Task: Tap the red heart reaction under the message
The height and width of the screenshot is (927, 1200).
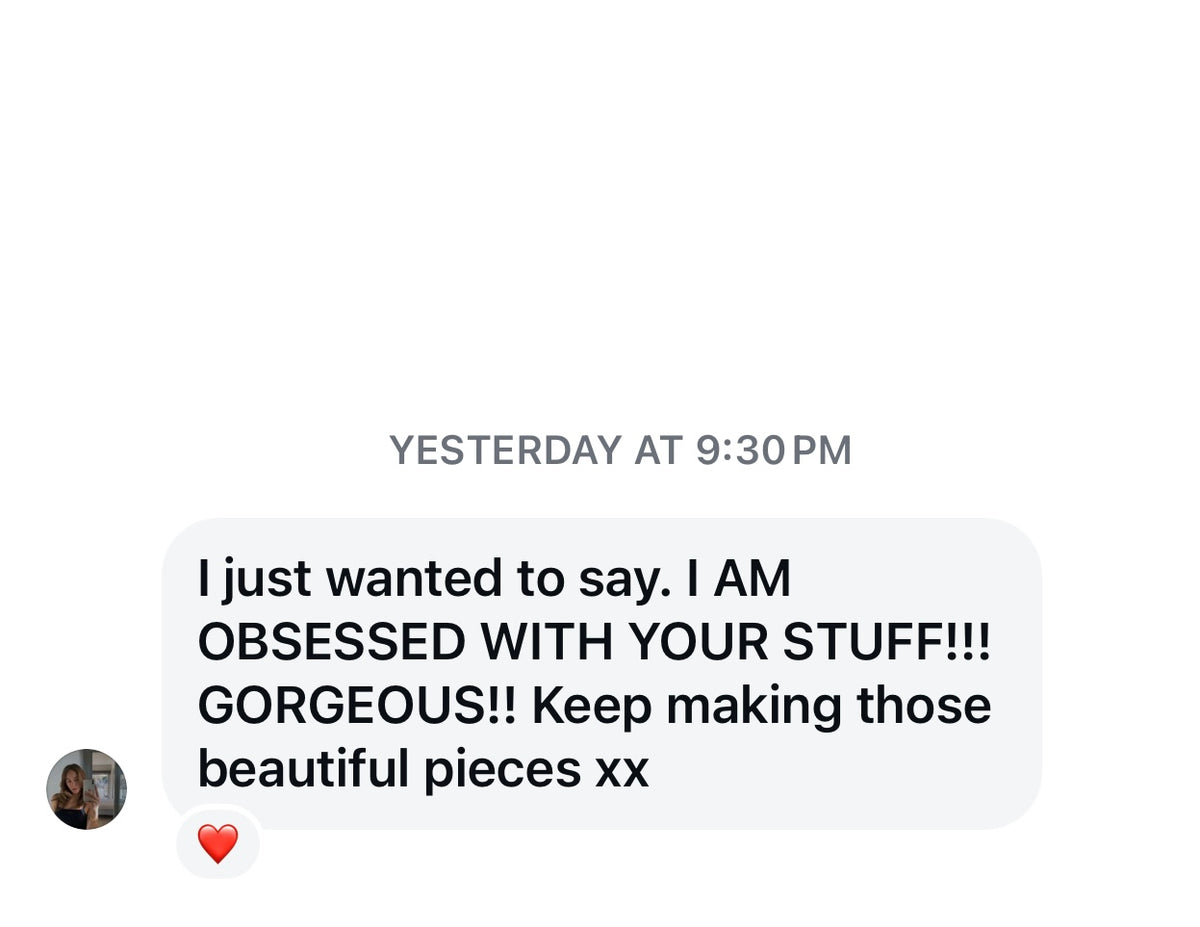Action: click(218, 844)
